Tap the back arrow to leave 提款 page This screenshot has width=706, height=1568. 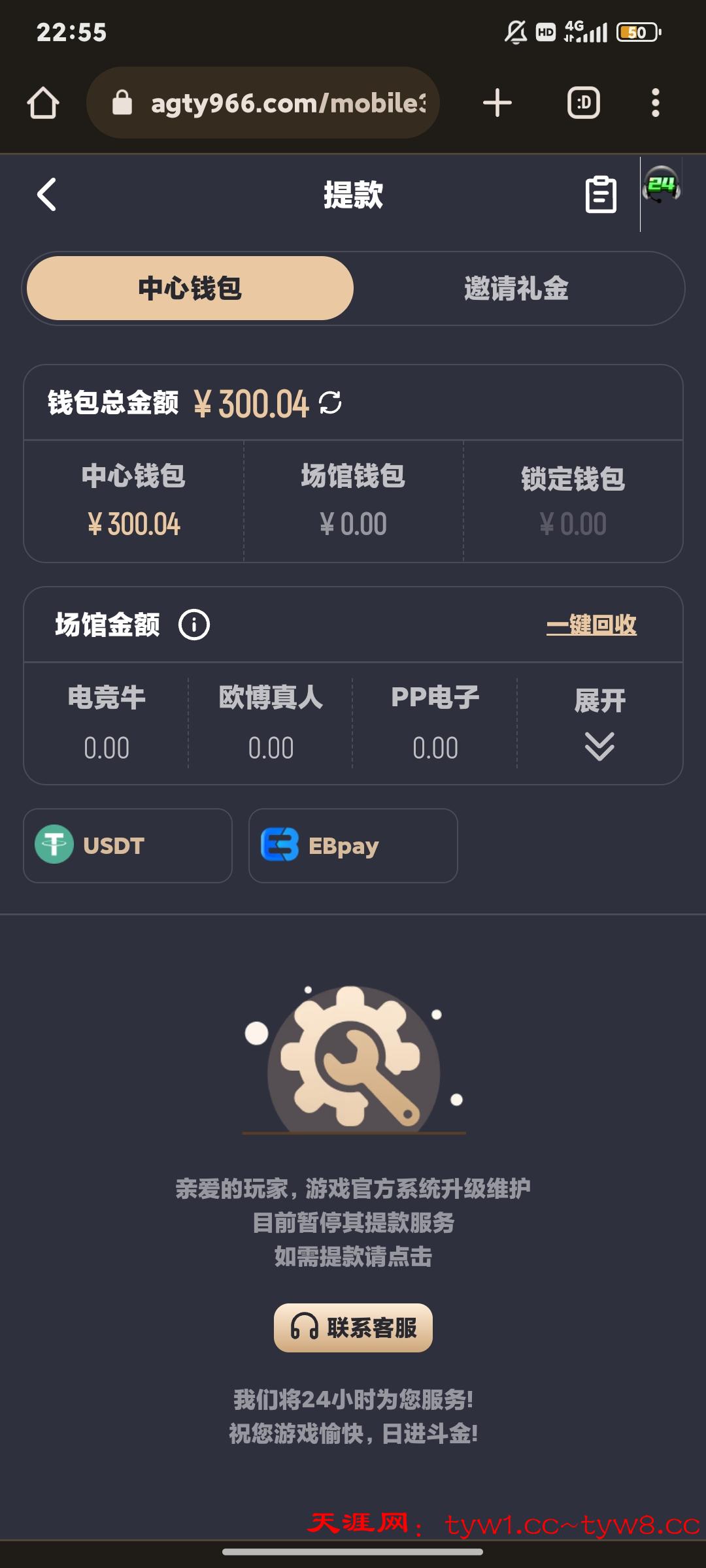(x=47, y=195)
